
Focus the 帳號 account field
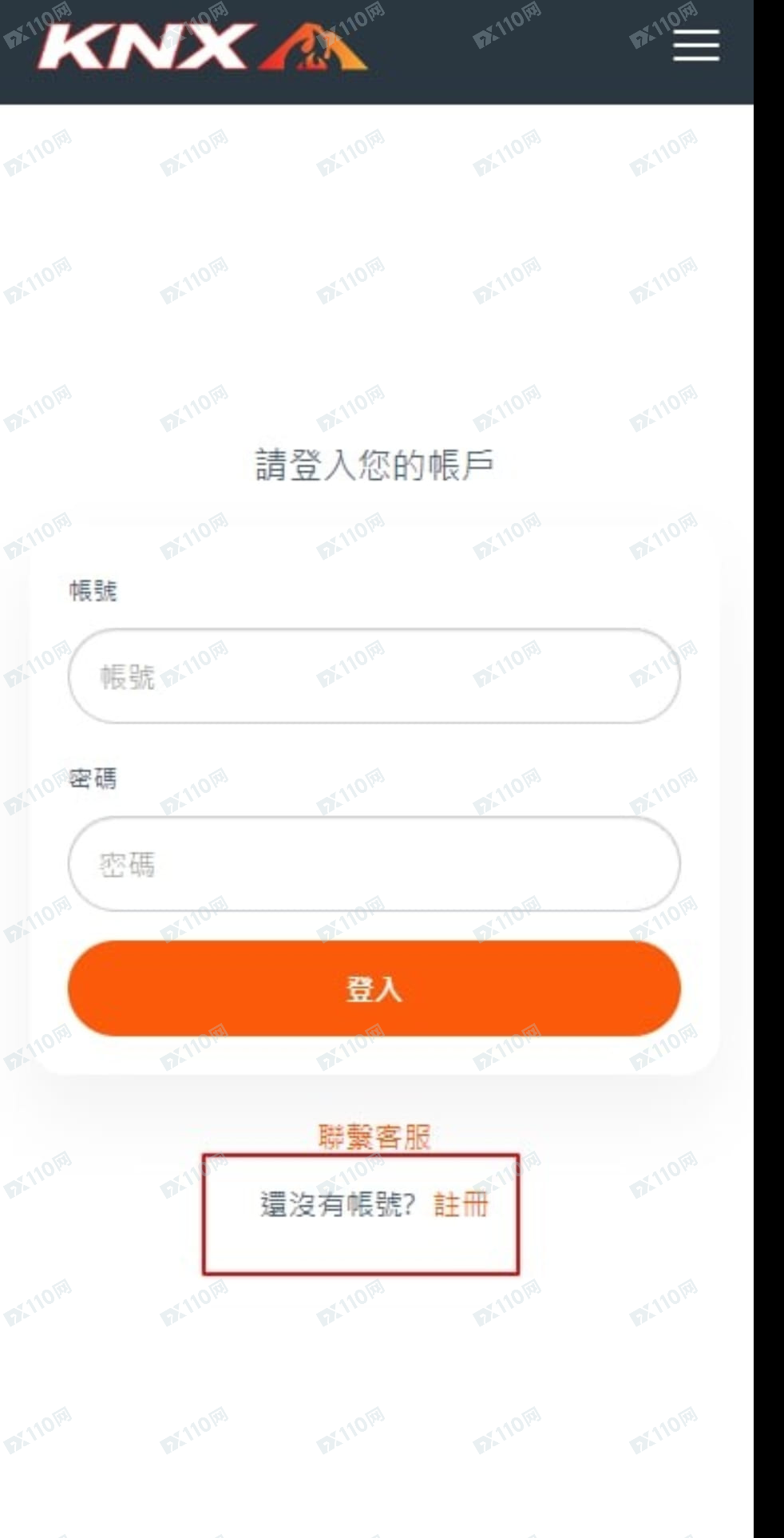click(x=374, y=676)
